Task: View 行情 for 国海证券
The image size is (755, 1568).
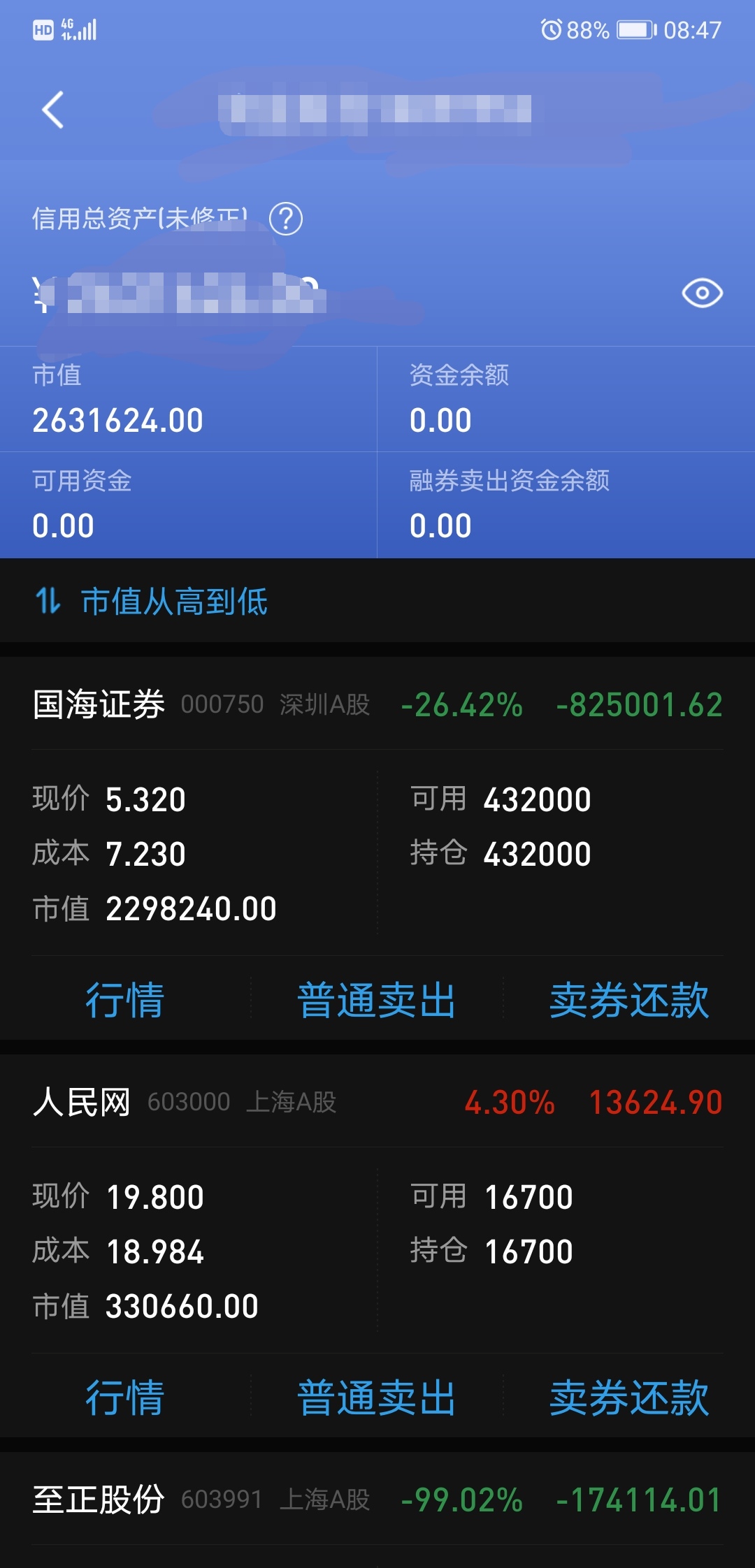Action: (124, 999)
